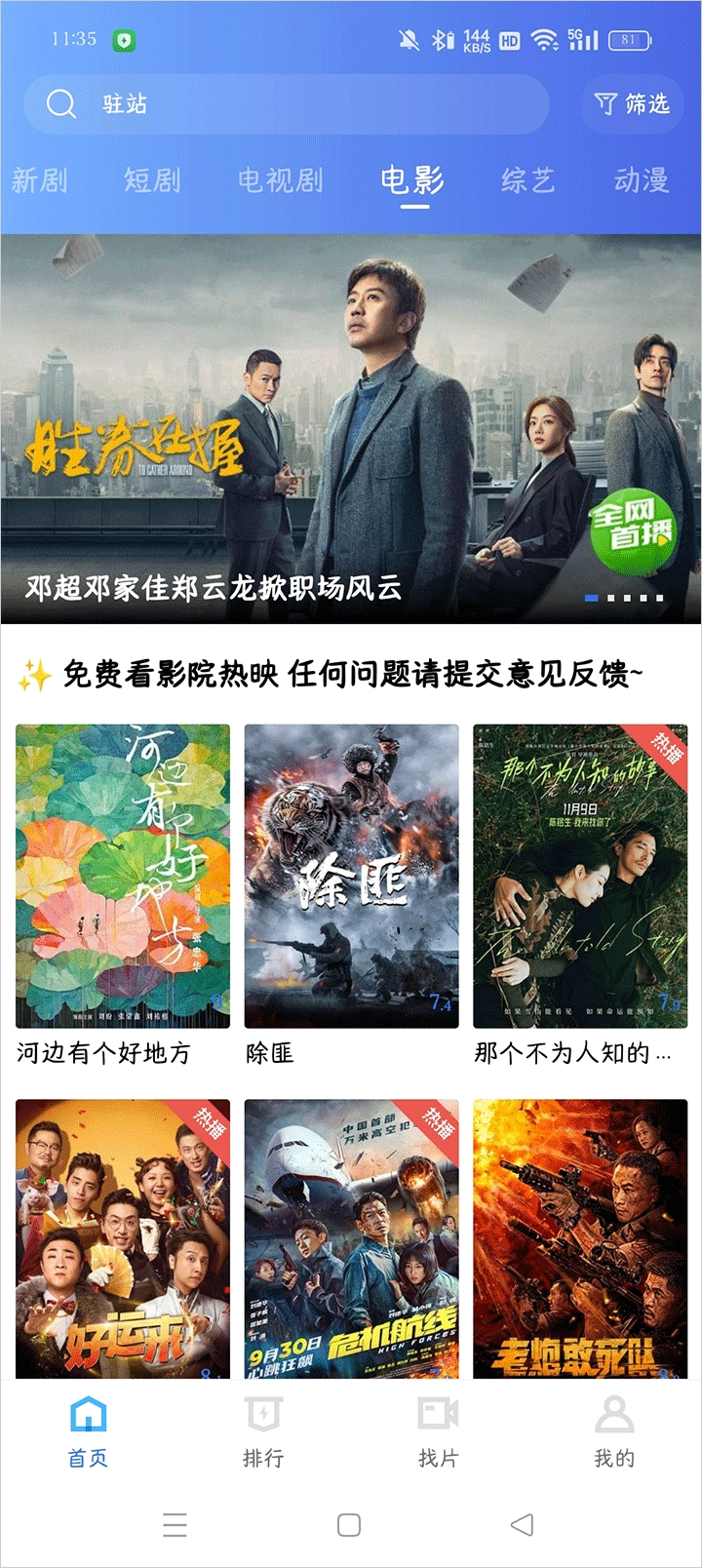Tap the sparkle icon before the free movies notice
The width and height of the screenshot is (702, 1568).
pyautogui.click(x=32, y=673)
